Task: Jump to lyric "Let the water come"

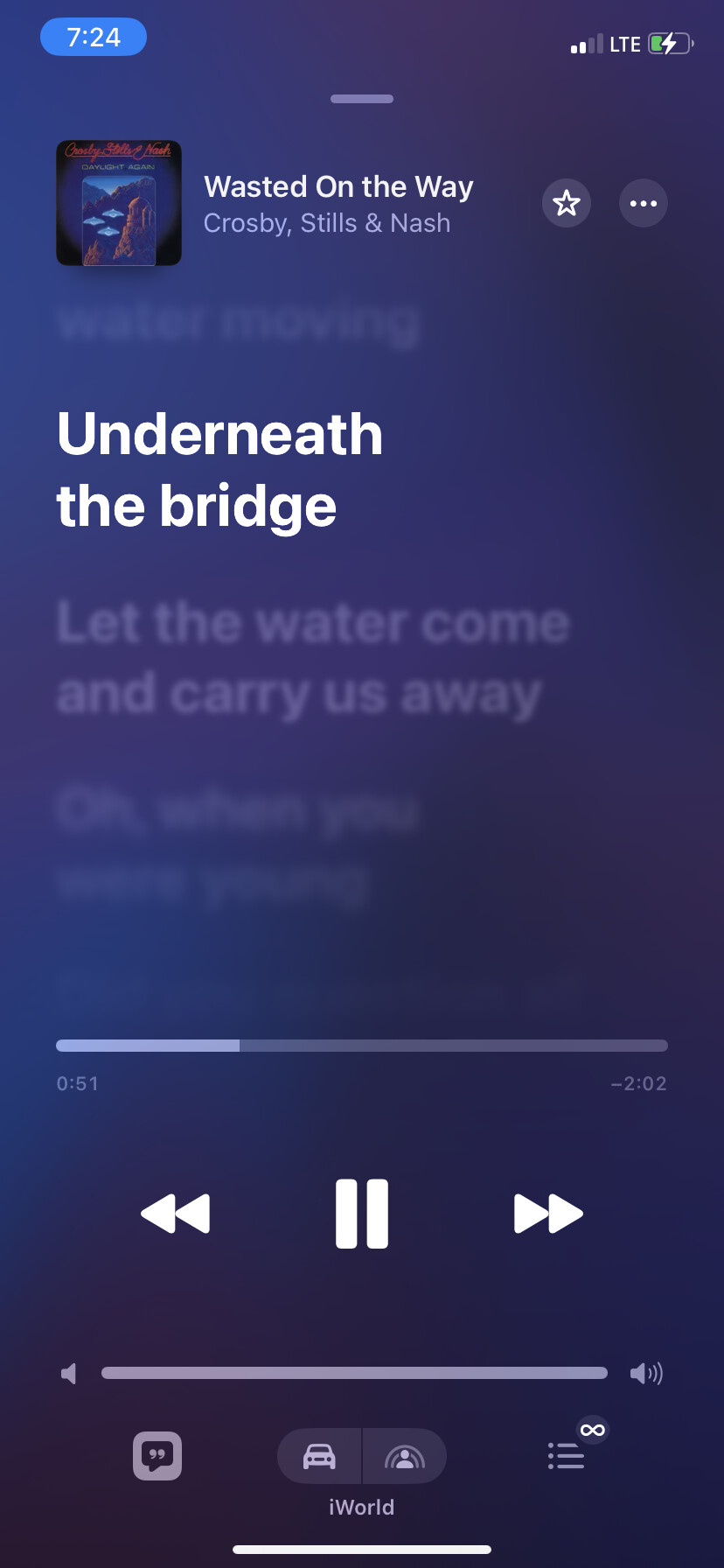Action: [x=313, y=624]
